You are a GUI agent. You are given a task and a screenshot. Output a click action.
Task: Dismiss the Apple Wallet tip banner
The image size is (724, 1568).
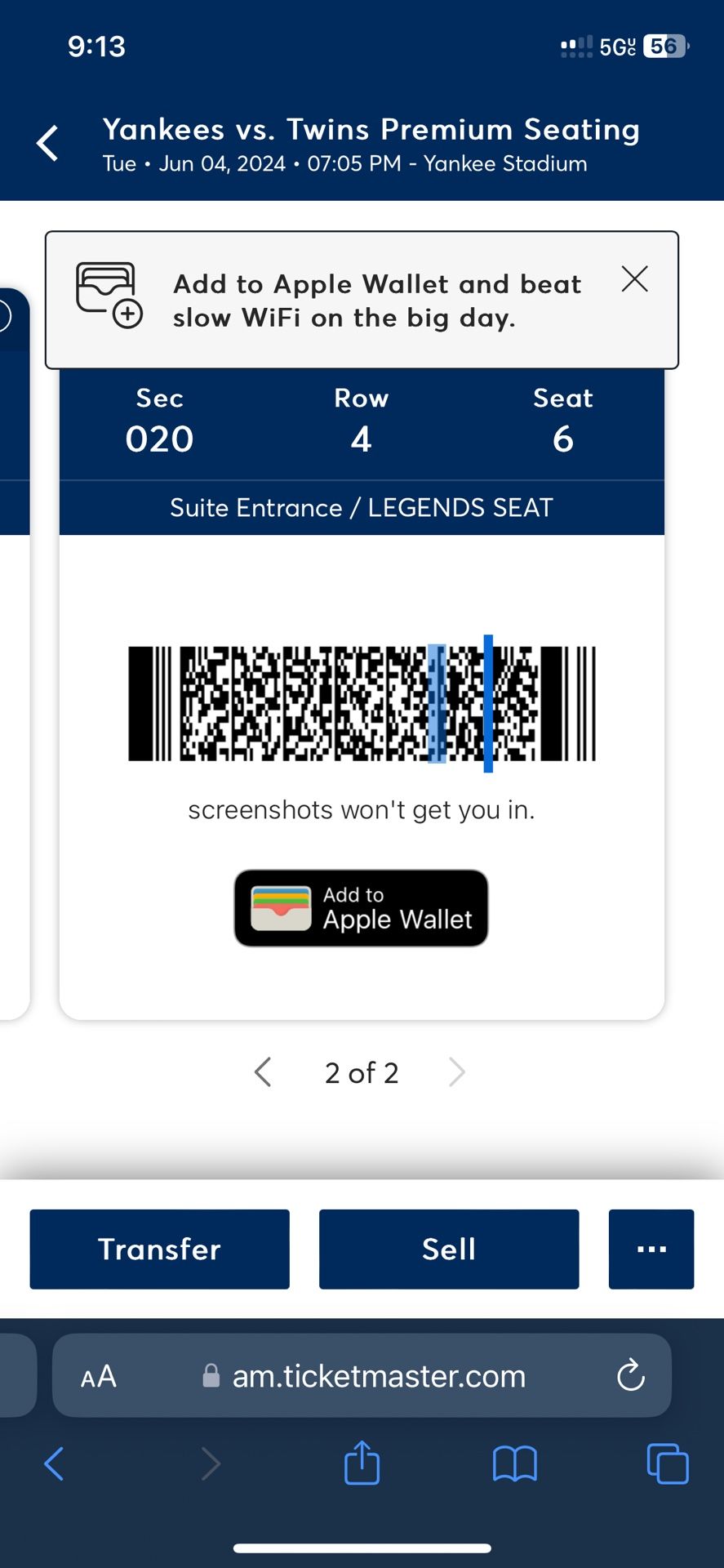click(x=634, y=279)
